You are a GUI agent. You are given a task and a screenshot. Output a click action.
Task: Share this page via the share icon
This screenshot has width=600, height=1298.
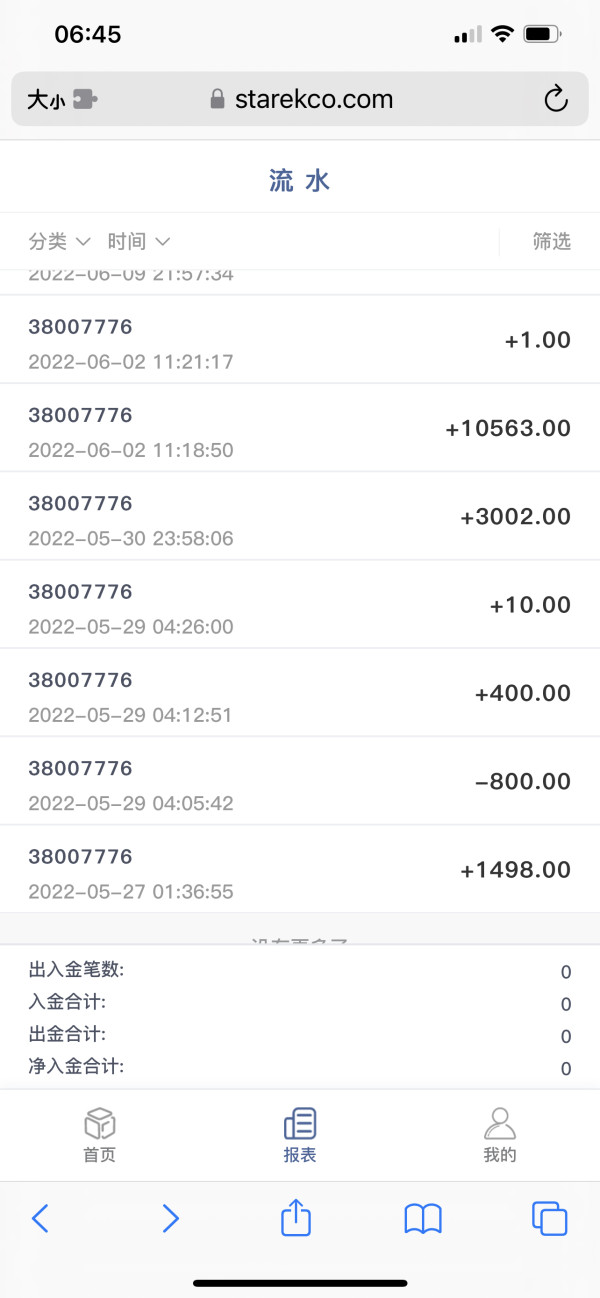tap(296, 1216)
